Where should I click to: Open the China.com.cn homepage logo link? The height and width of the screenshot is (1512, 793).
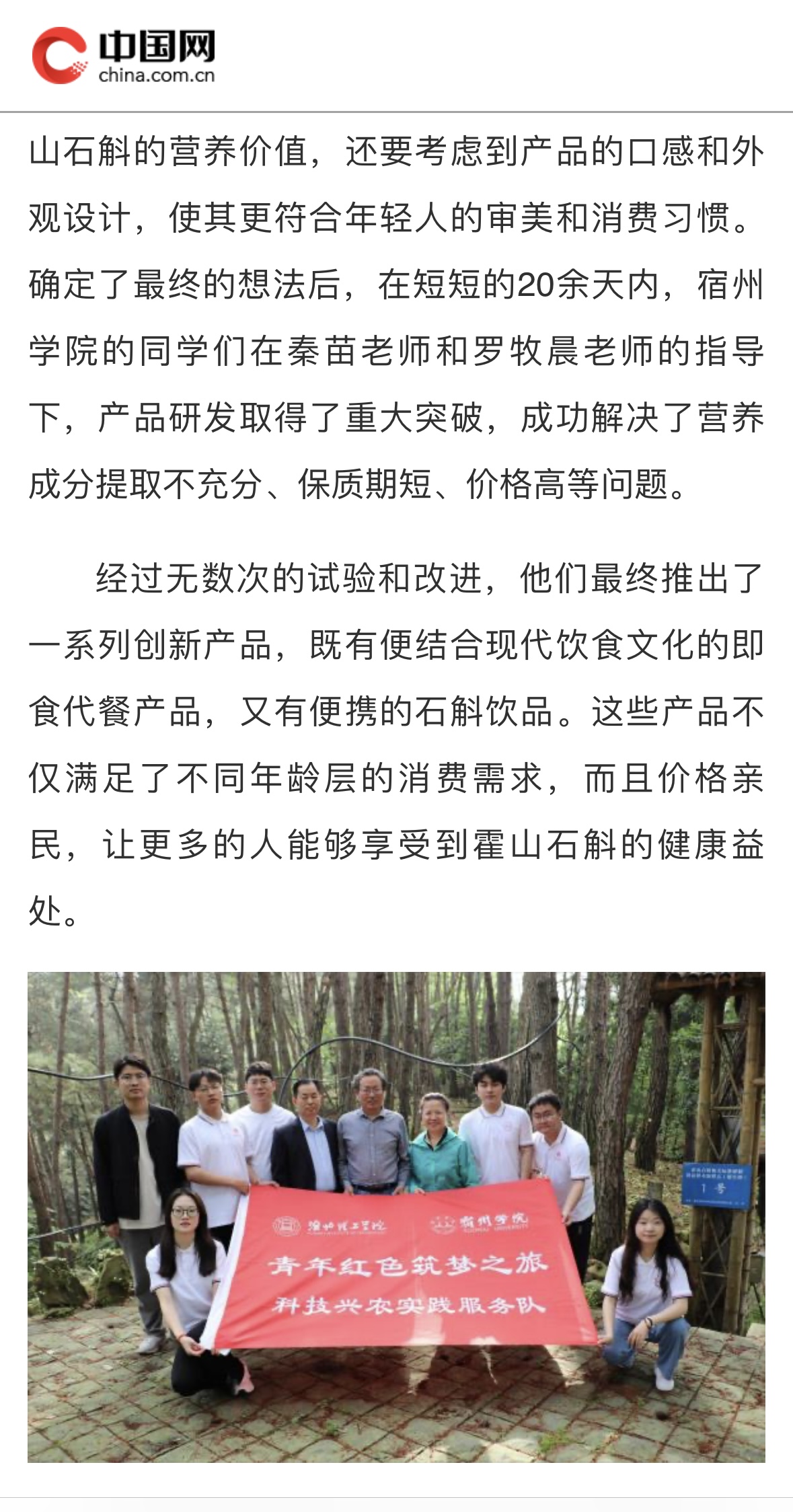[x=124, y=56]
